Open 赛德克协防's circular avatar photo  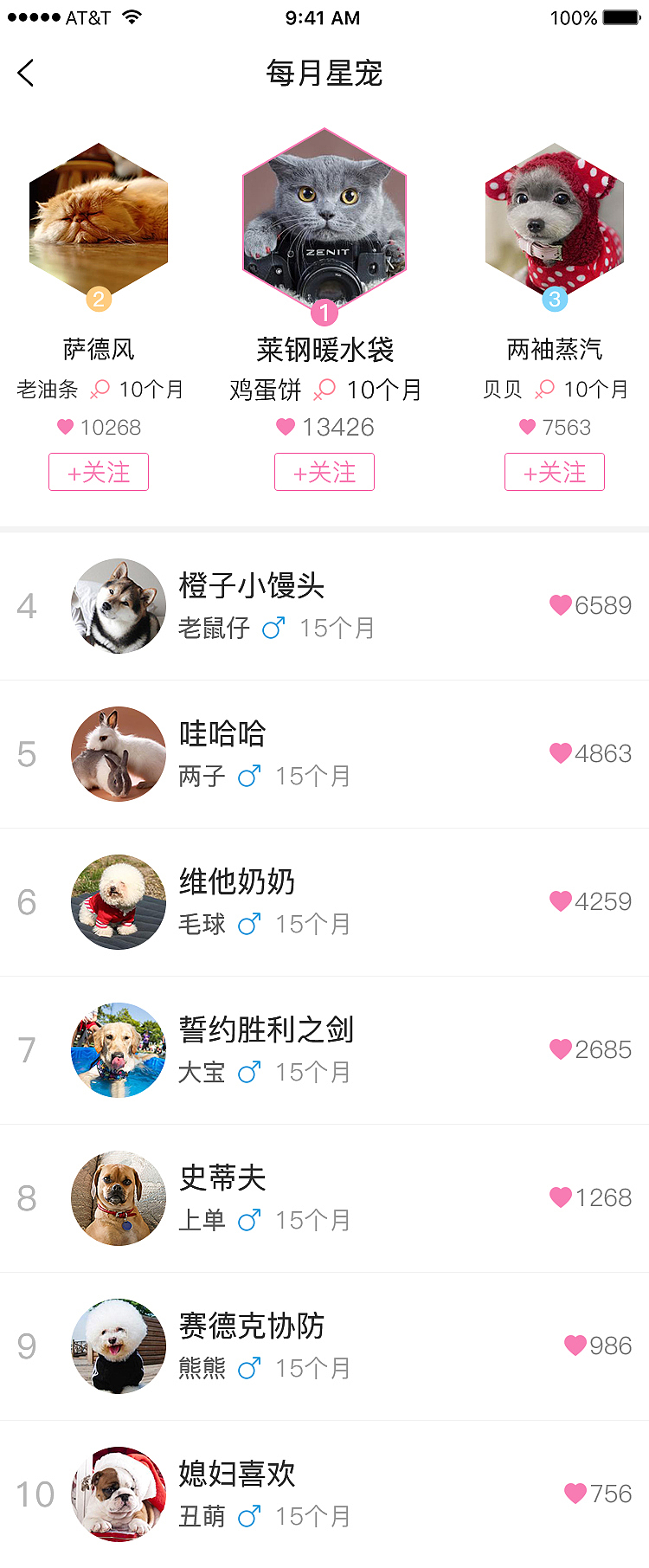[x=118, y=1345]
